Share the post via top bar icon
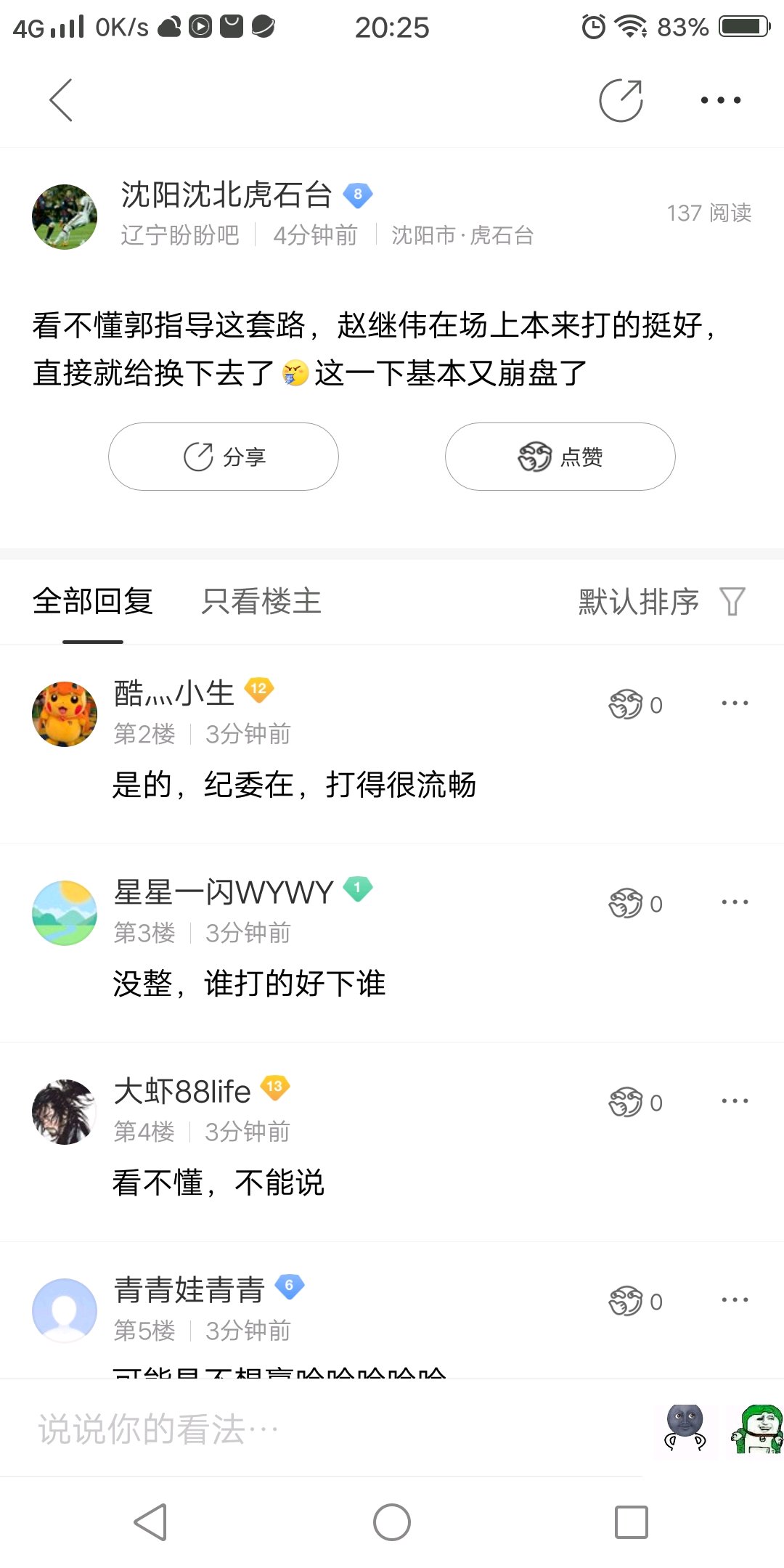Screen dimensions: 784x1568 [x=621, y=100]
